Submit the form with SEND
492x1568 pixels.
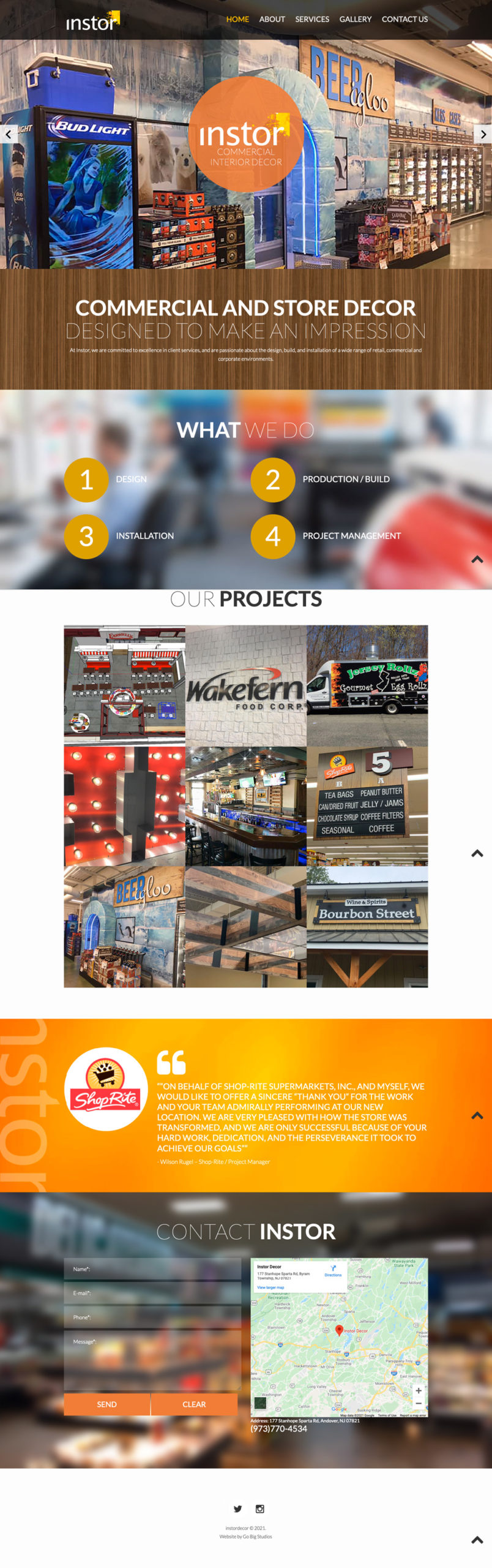tap(106, 1404)
